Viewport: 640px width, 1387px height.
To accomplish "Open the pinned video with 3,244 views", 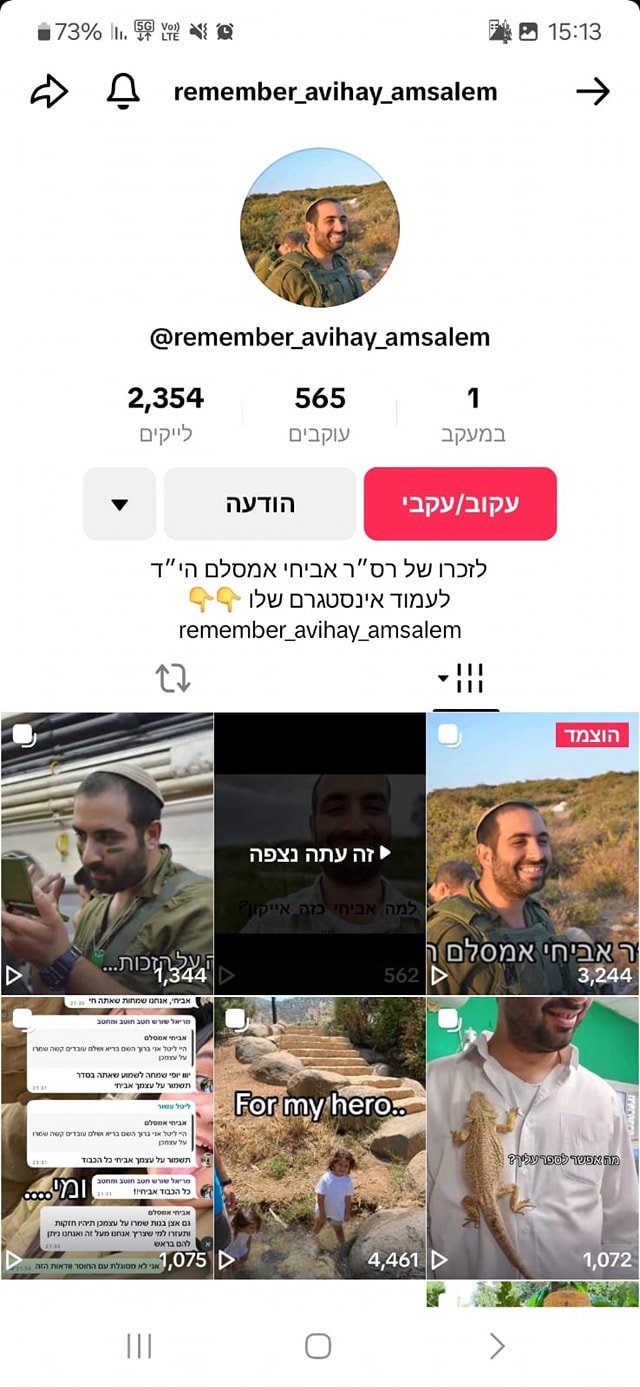I will (532, 853).
